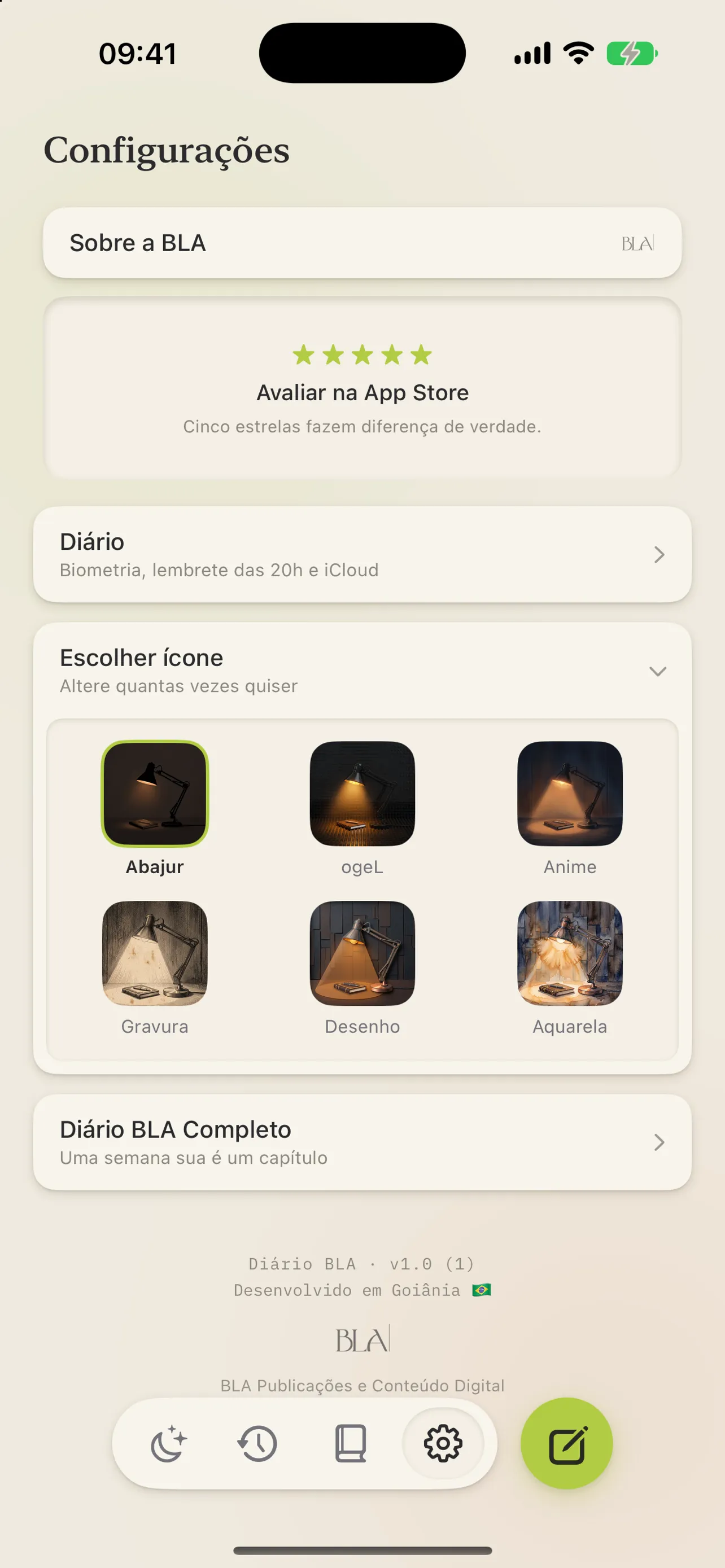Image resolution: width=725 pixels, height=1568 pixels.
Task: Collapse the Escolher ícone section
Action: [x=657, y=671]
